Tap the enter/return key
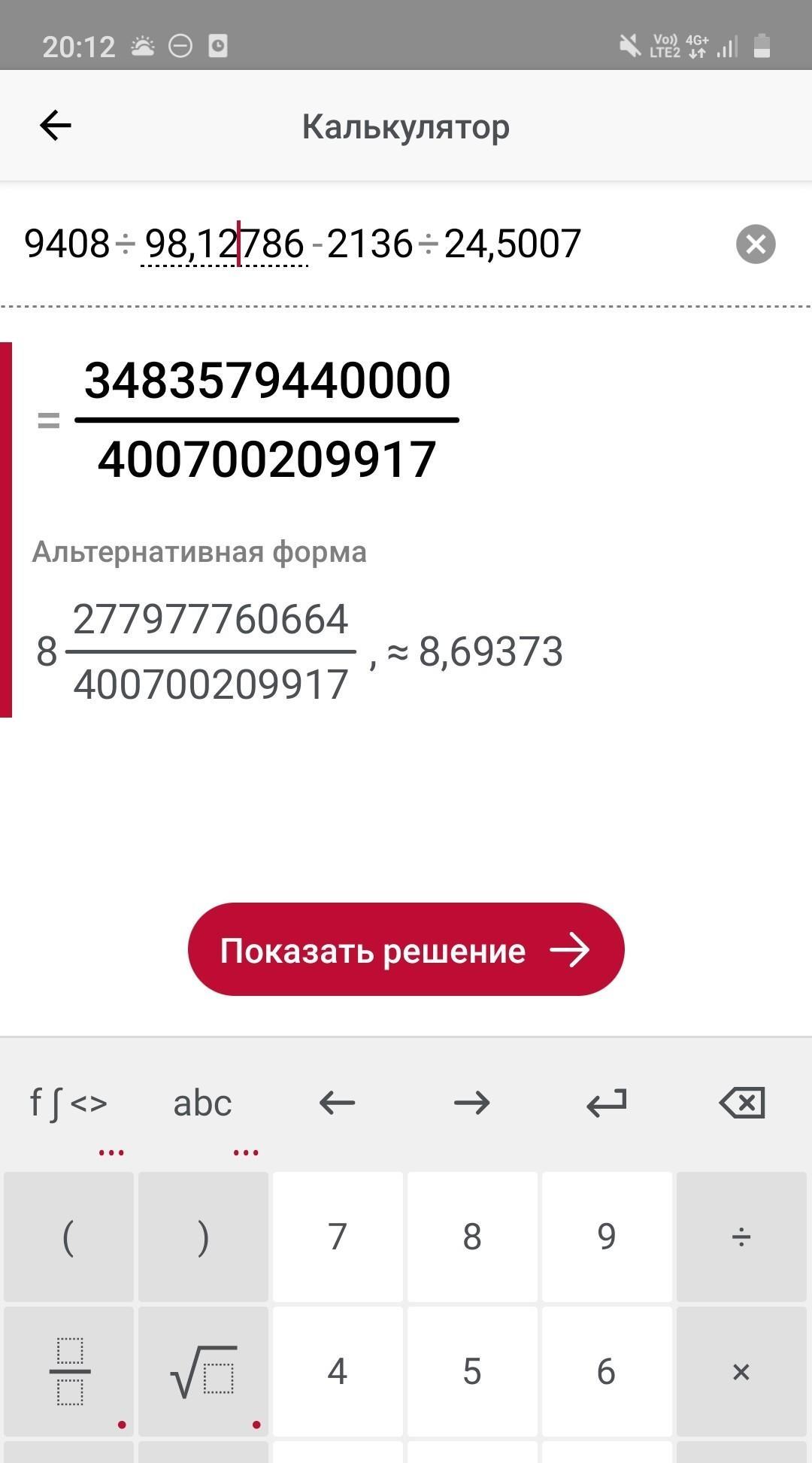The image size is (812, 1463). tap(606, 1103)
